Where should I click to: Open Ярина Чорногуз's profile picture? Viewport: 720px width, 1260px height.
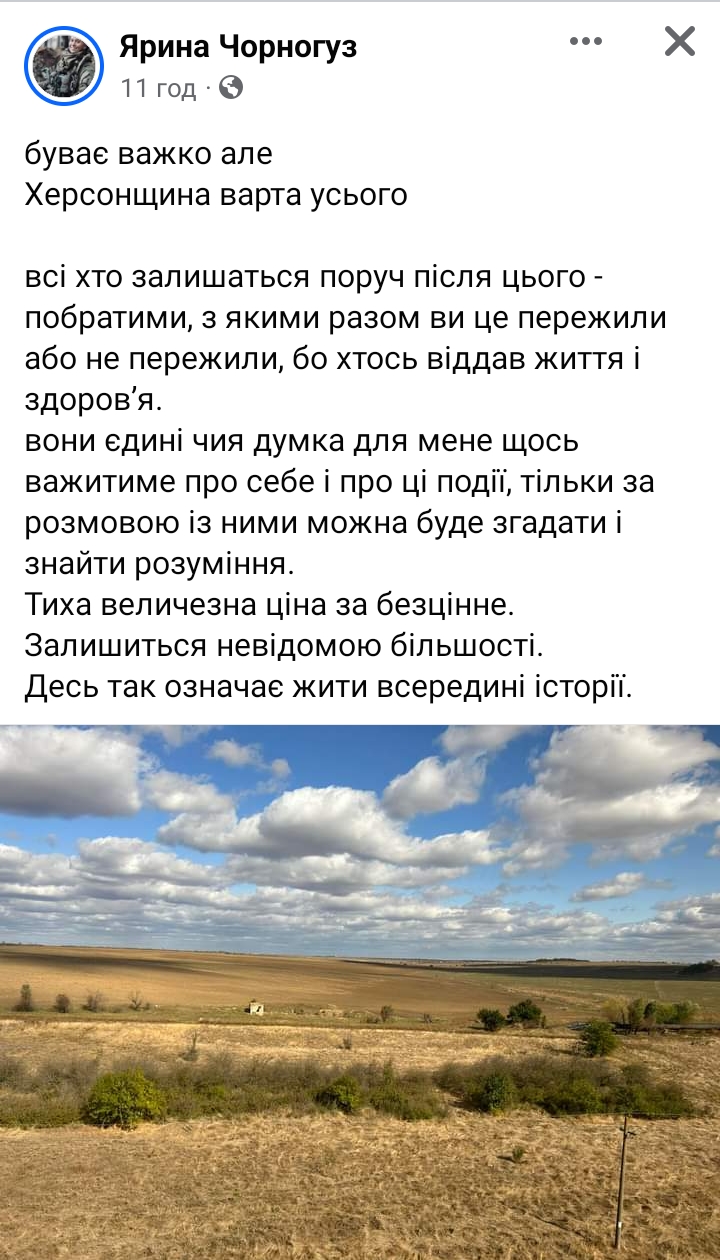pos(64,65)
